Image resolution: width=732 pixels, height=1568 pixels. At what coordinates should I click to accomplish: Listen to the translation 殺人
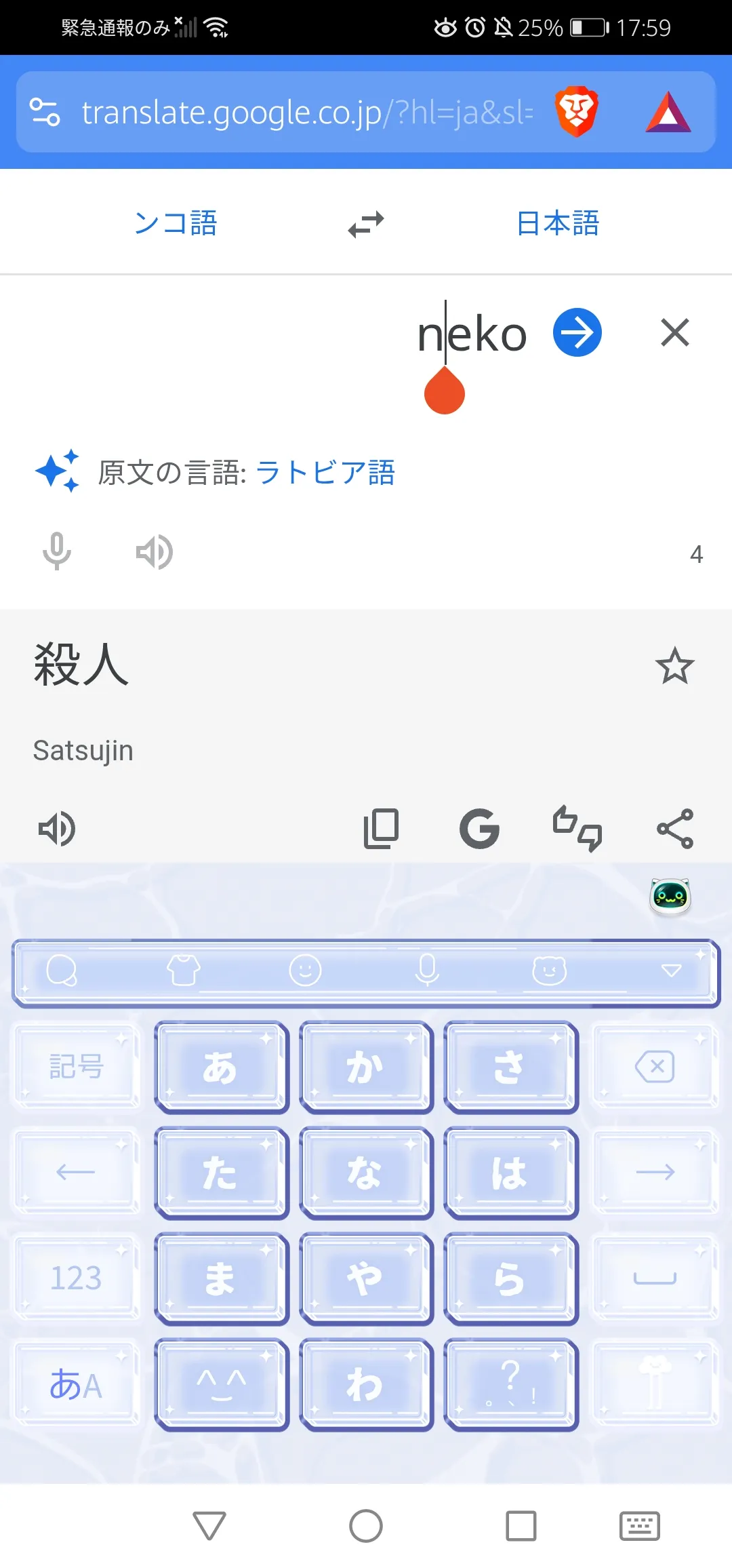pos(57,829)
